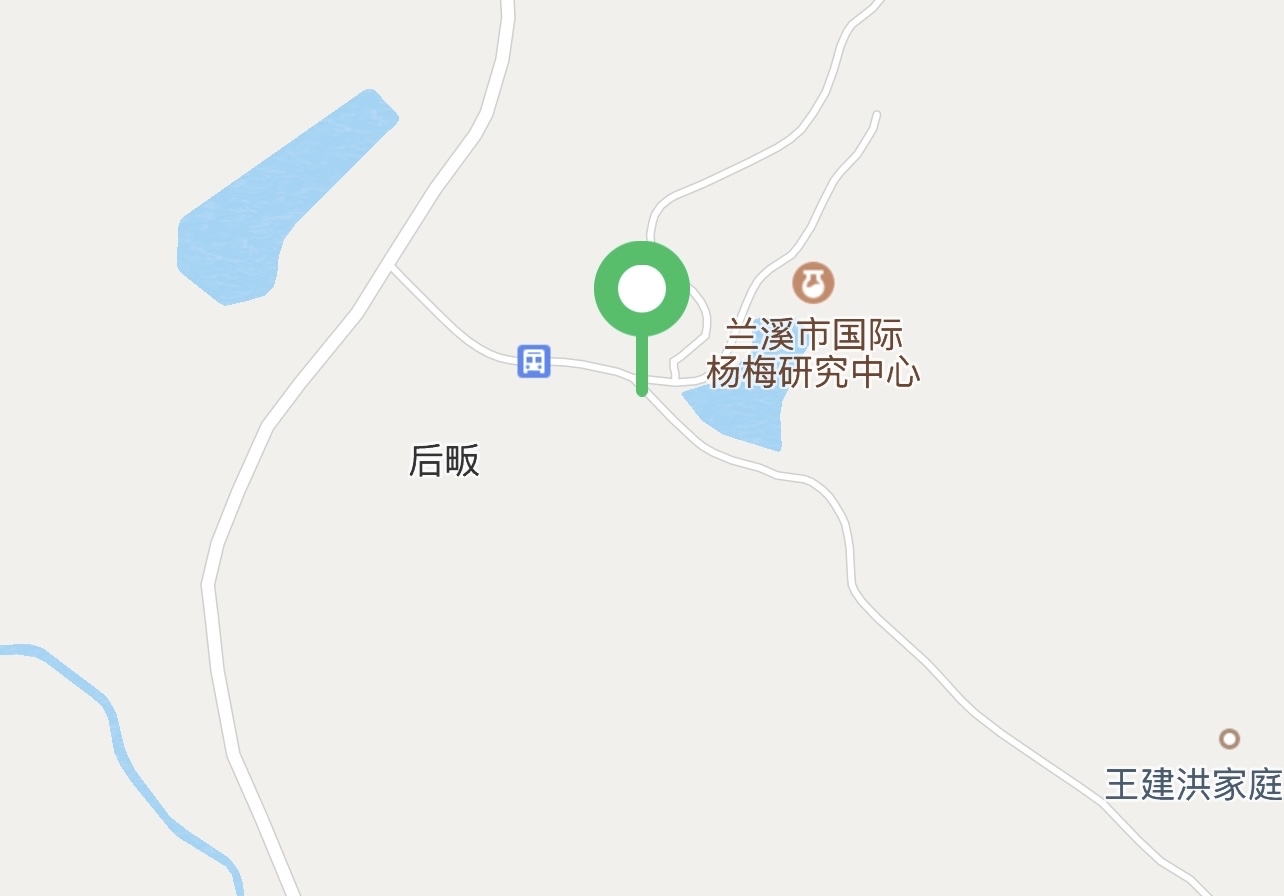
Task: Open the 王建洪家庭 map marker
Action: click(x=1229, y=739)
